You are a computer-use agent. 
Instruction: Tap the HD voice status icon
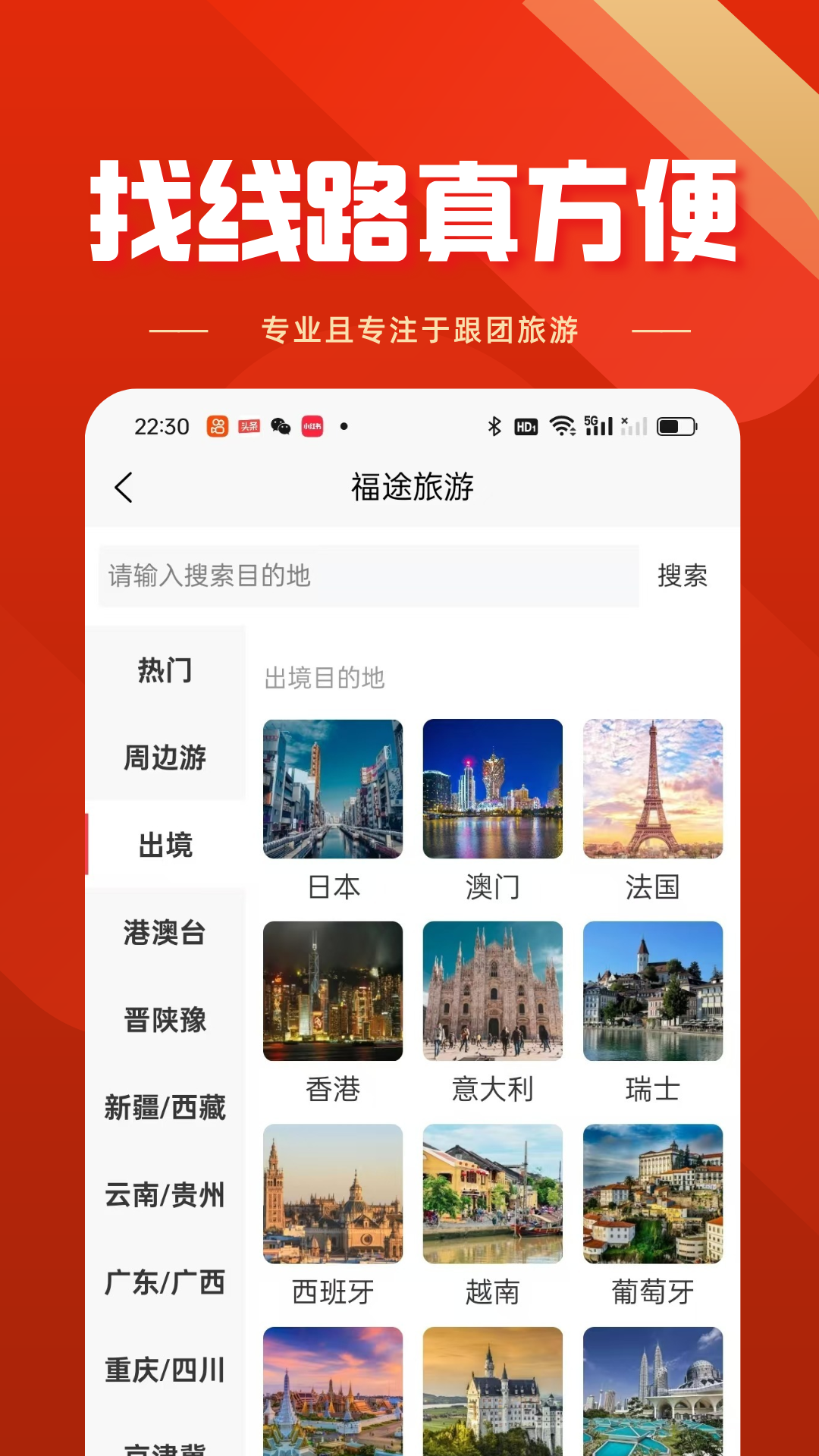pos(524,427)
